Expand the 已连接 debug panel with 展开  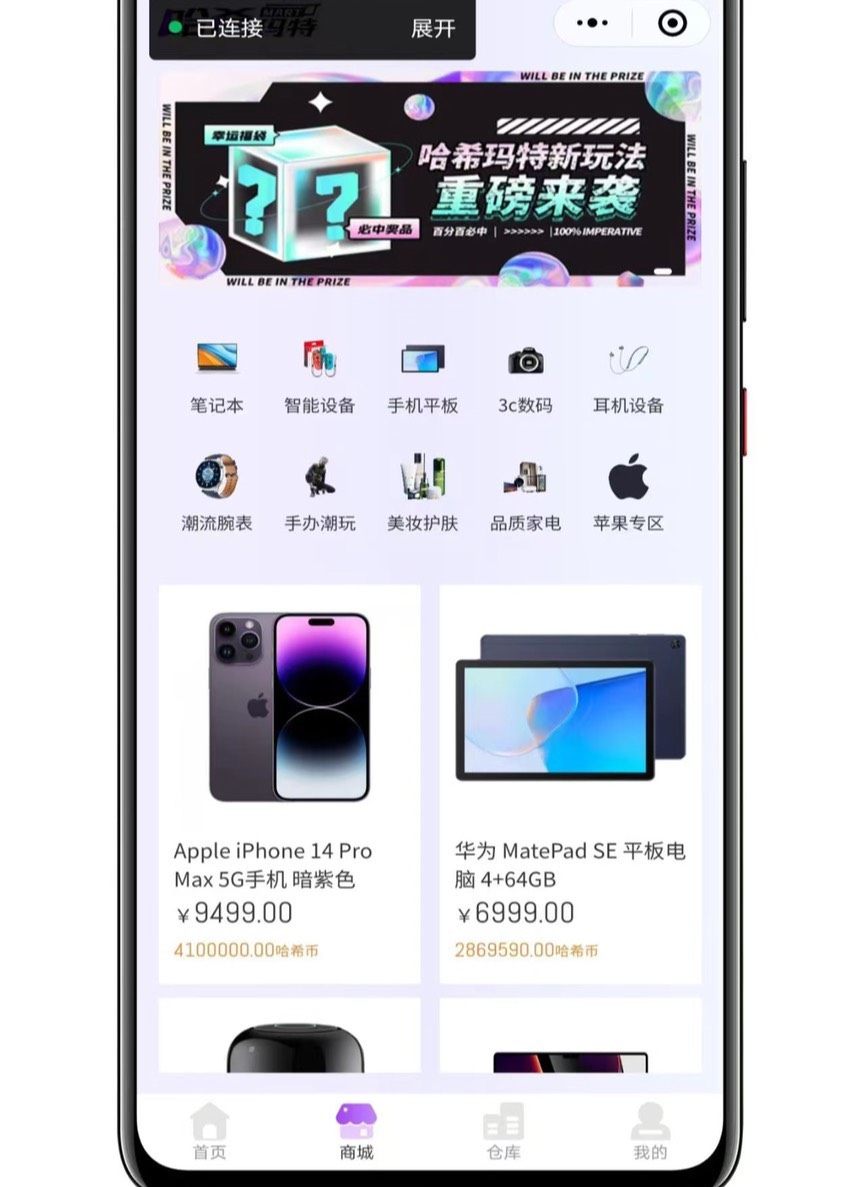(x=433, y=28)
